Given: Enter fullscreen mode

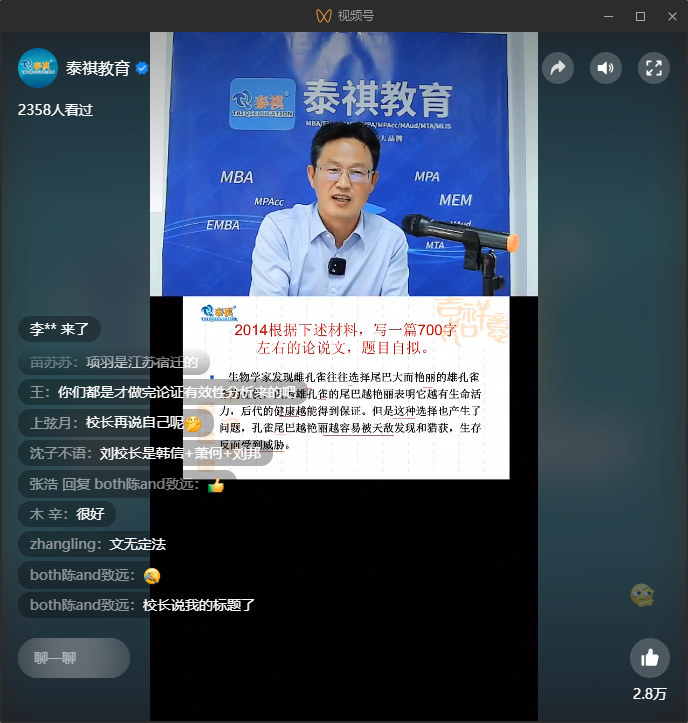Looking at the screenshot, I should click(x=654, y=68).
